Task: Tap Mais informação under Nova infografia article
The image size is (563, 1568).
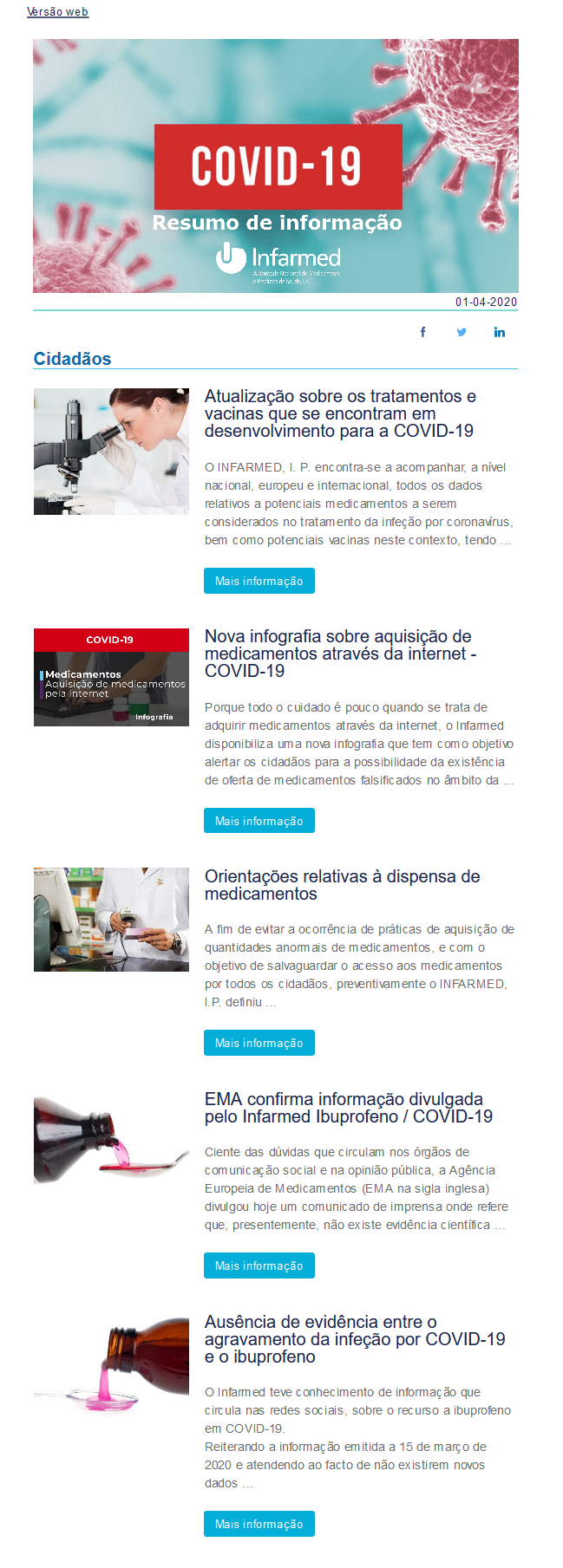Action: point(259,821)
